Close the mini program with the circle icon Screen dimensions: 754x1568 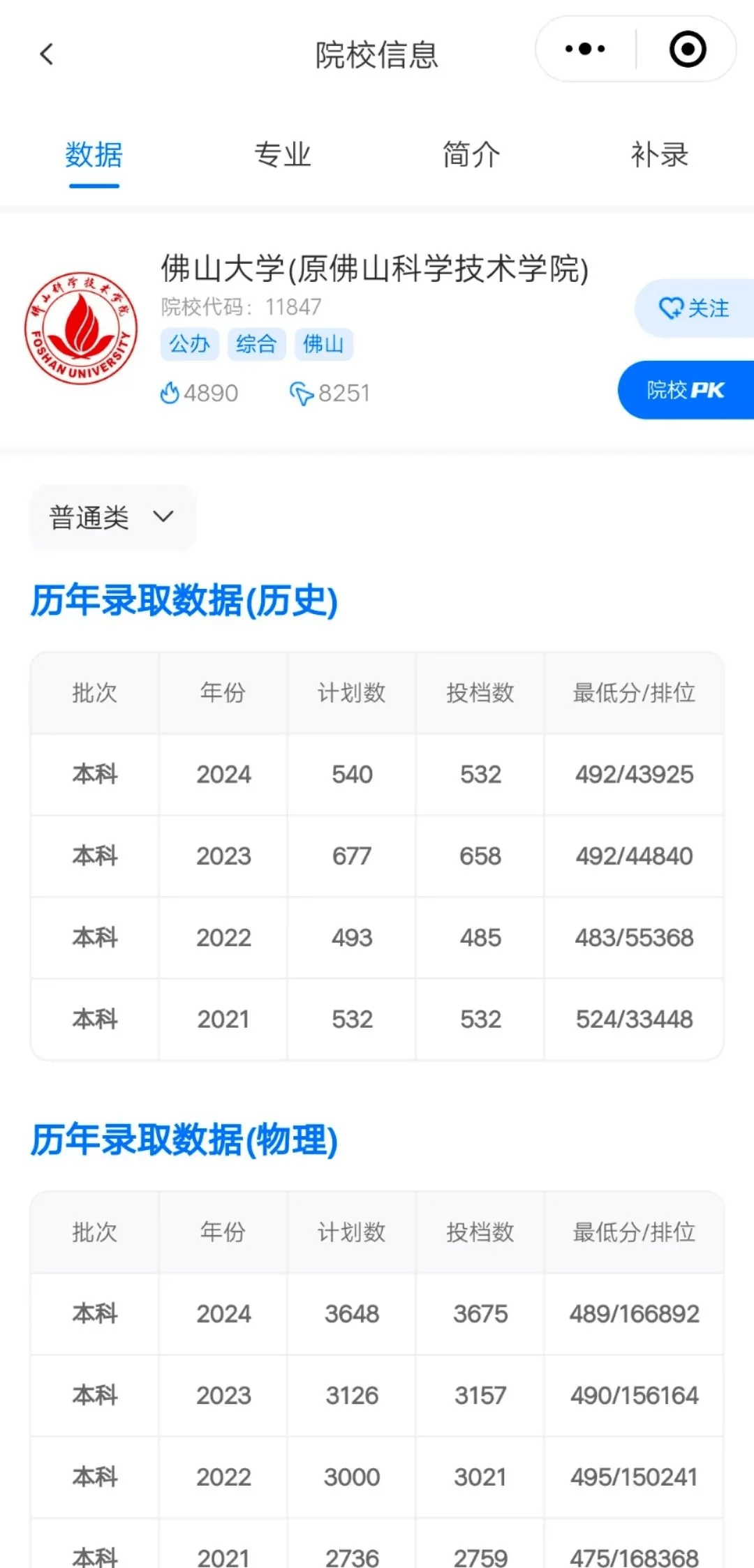pos(688,49)
